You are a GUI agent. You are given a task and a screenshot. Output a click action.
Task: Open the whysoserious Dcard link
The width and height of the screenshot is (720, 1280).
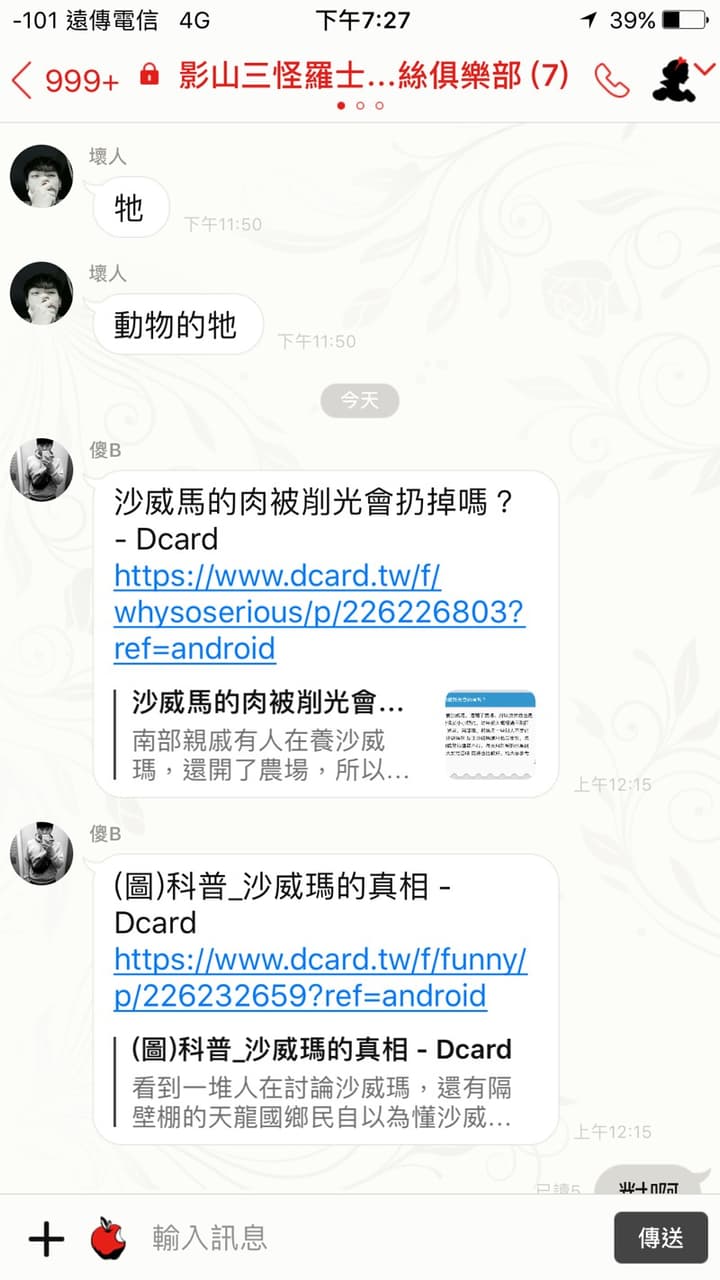(x=319, y=612)
